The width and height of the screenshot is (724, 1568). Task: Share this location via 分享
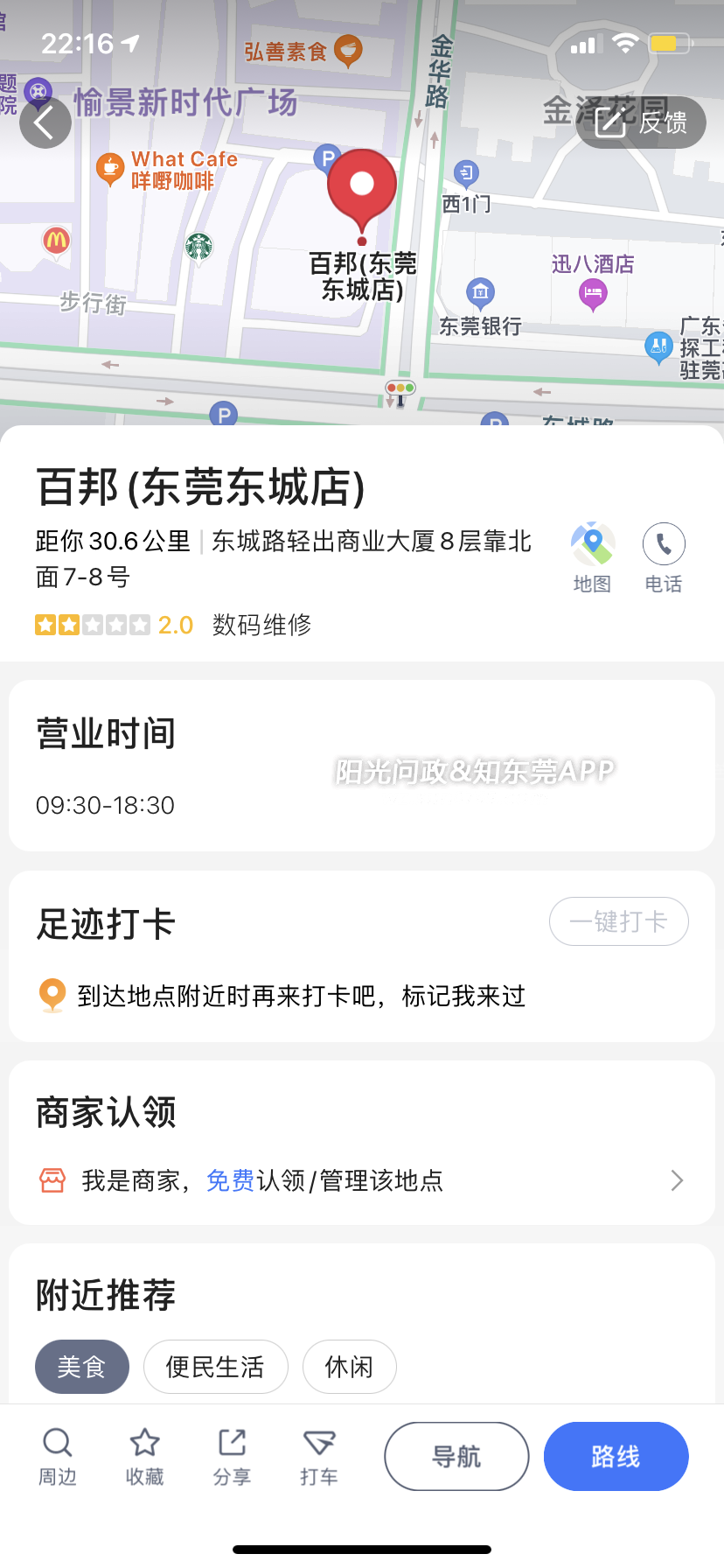click(x=232, y=1456)
